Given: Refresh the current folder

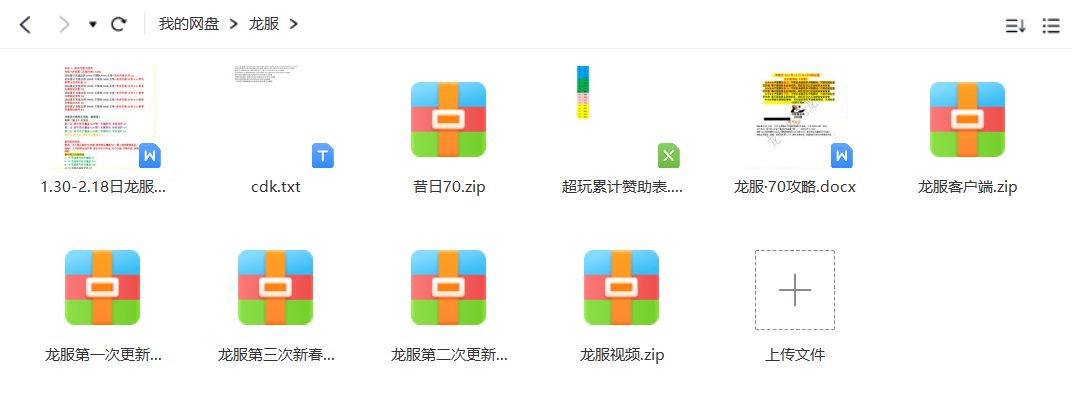Looking at the screenshot, I should [x=118, y=24].
